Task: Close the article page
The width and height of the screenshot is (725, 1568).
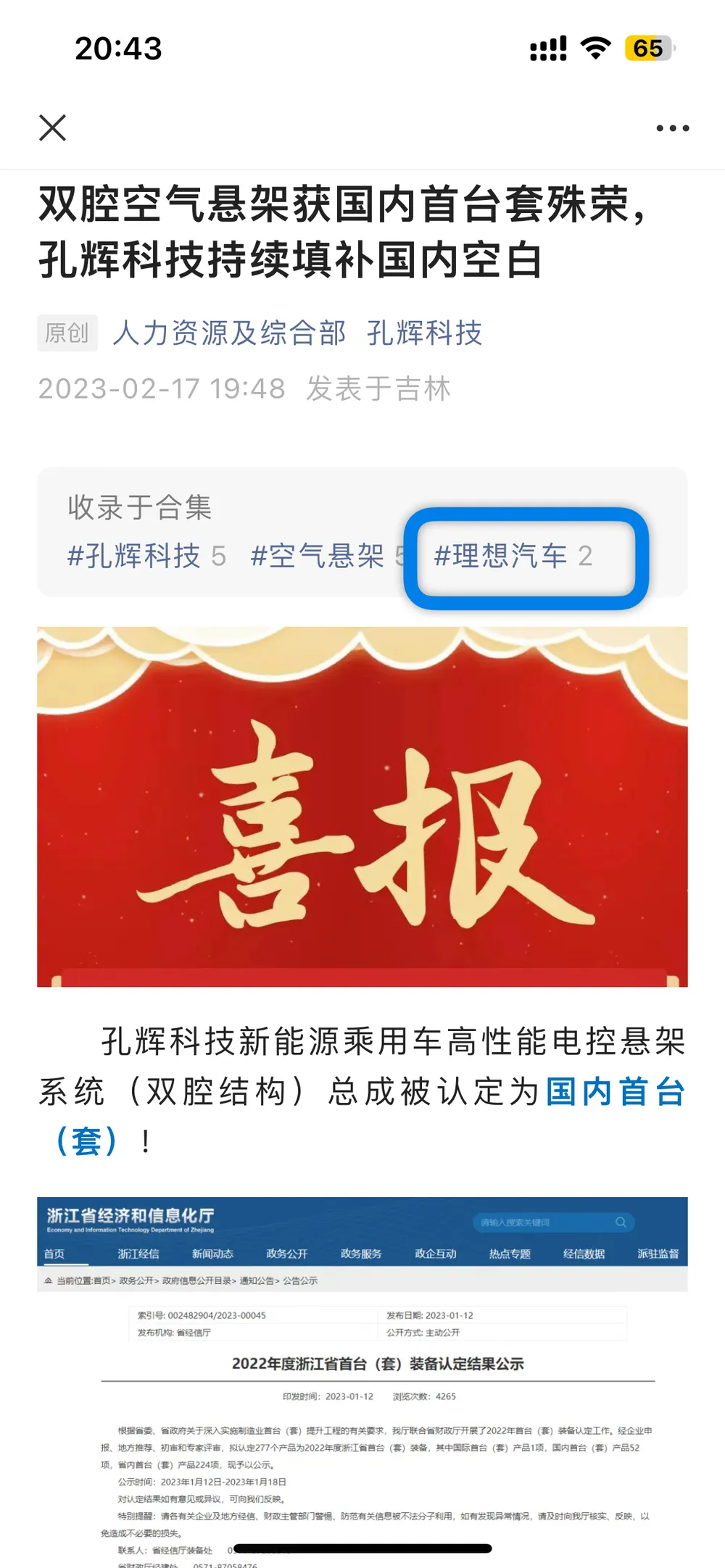Action: click(x=52, y=128)
